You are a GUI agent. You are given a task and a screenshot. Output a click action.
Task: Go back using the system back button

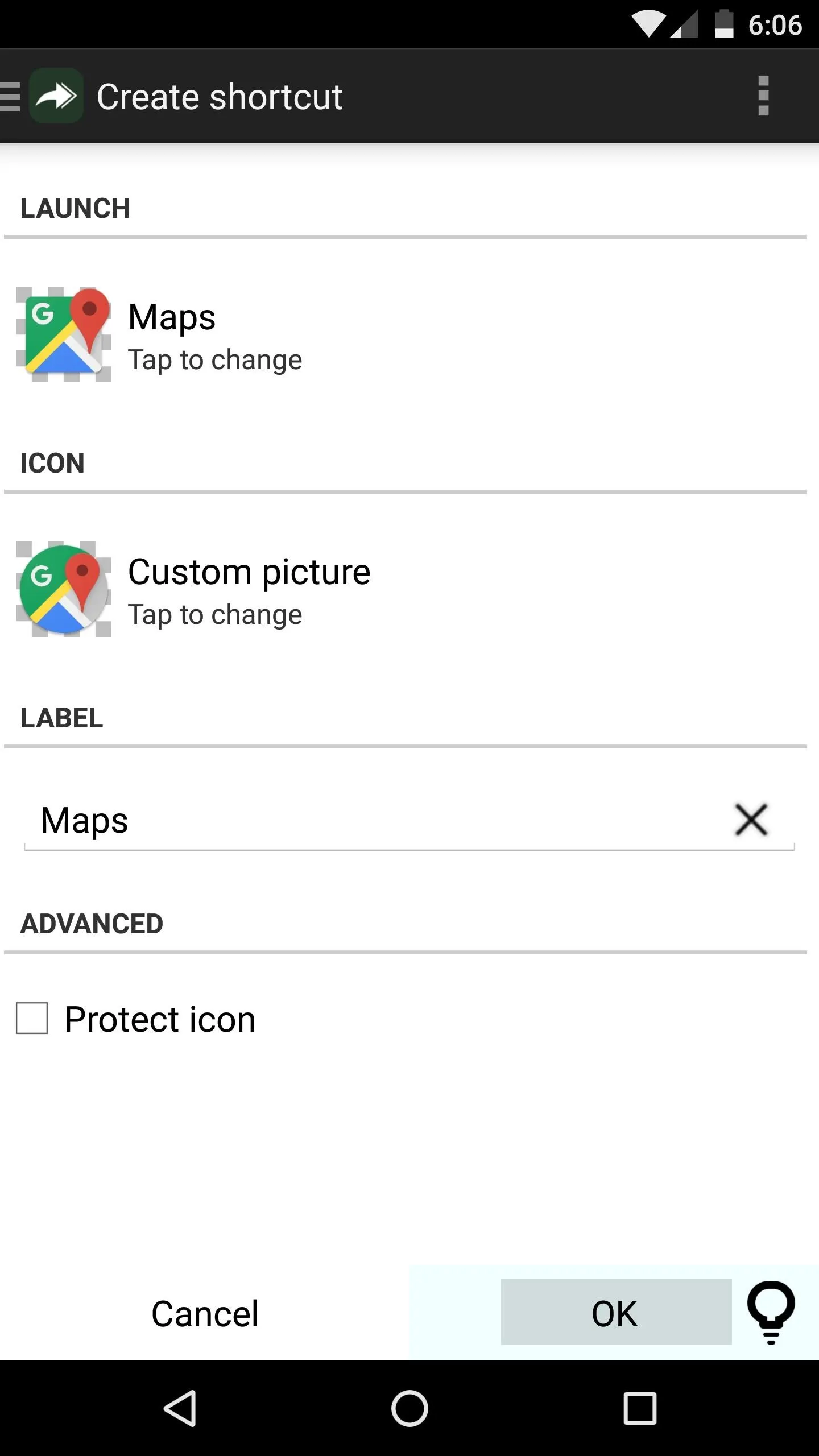click(180, 1409)
